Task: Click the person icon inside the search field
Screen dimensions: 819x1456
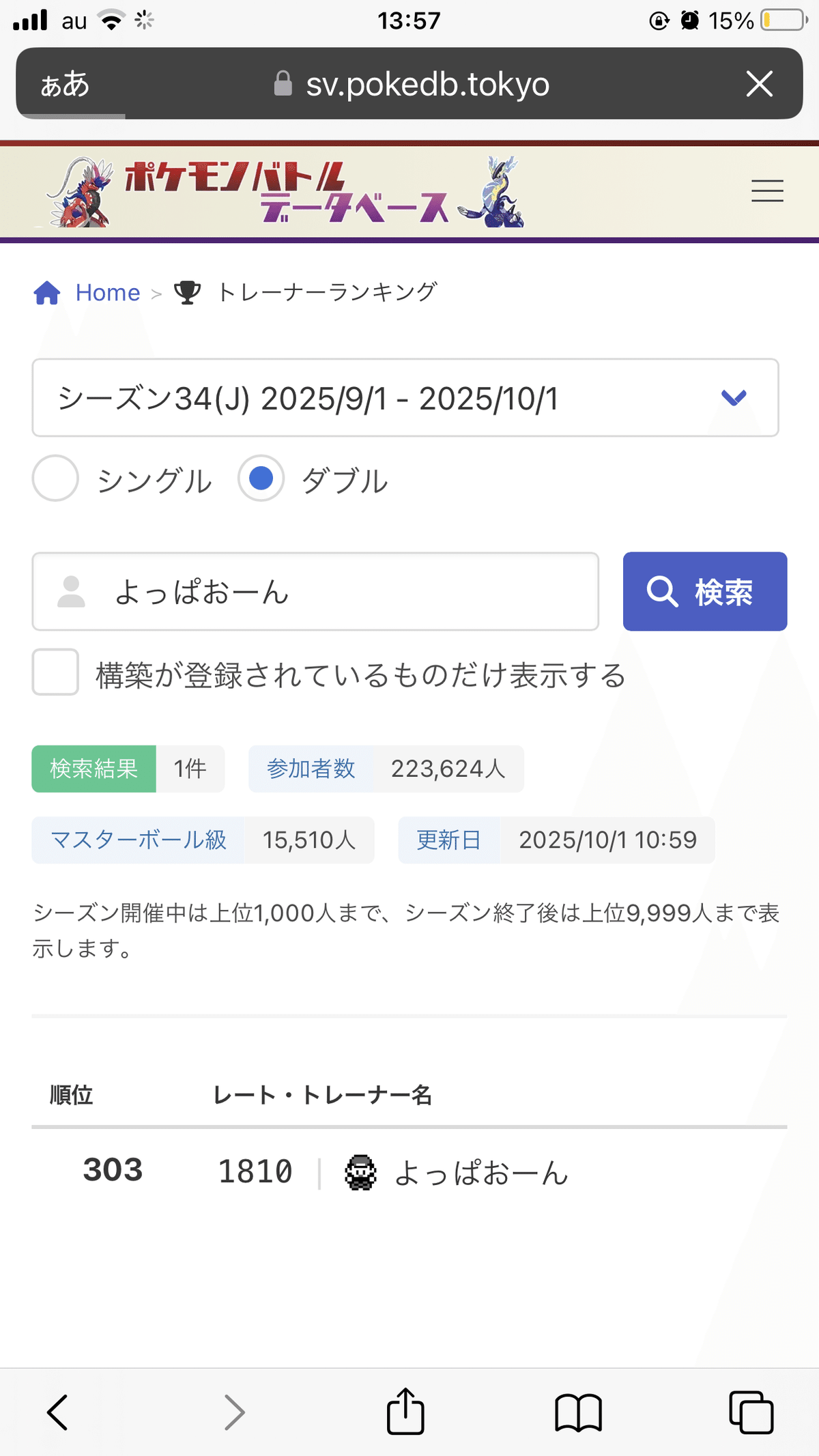Action: point(71,592)
